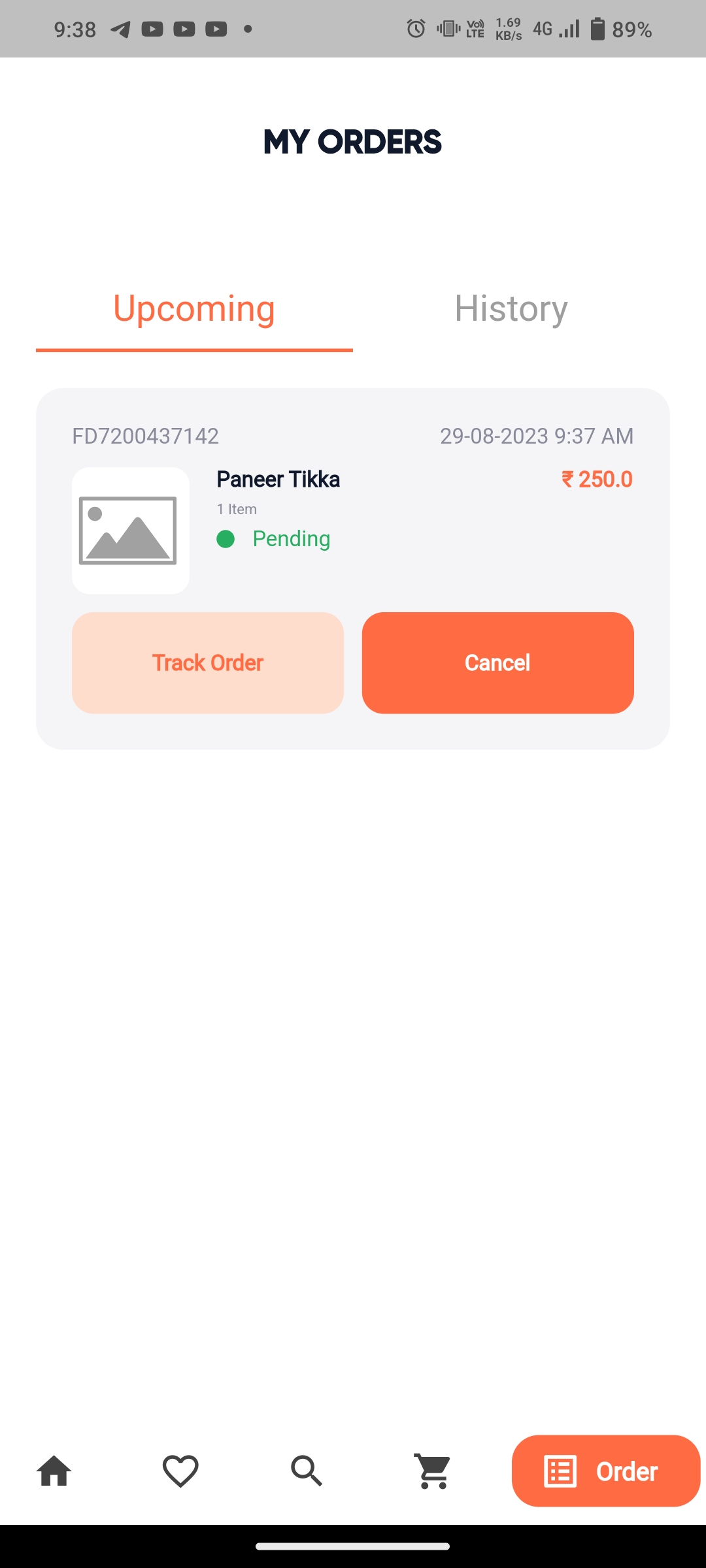
Task: Select the Upcoming tab
Action: tap(194, 309)
